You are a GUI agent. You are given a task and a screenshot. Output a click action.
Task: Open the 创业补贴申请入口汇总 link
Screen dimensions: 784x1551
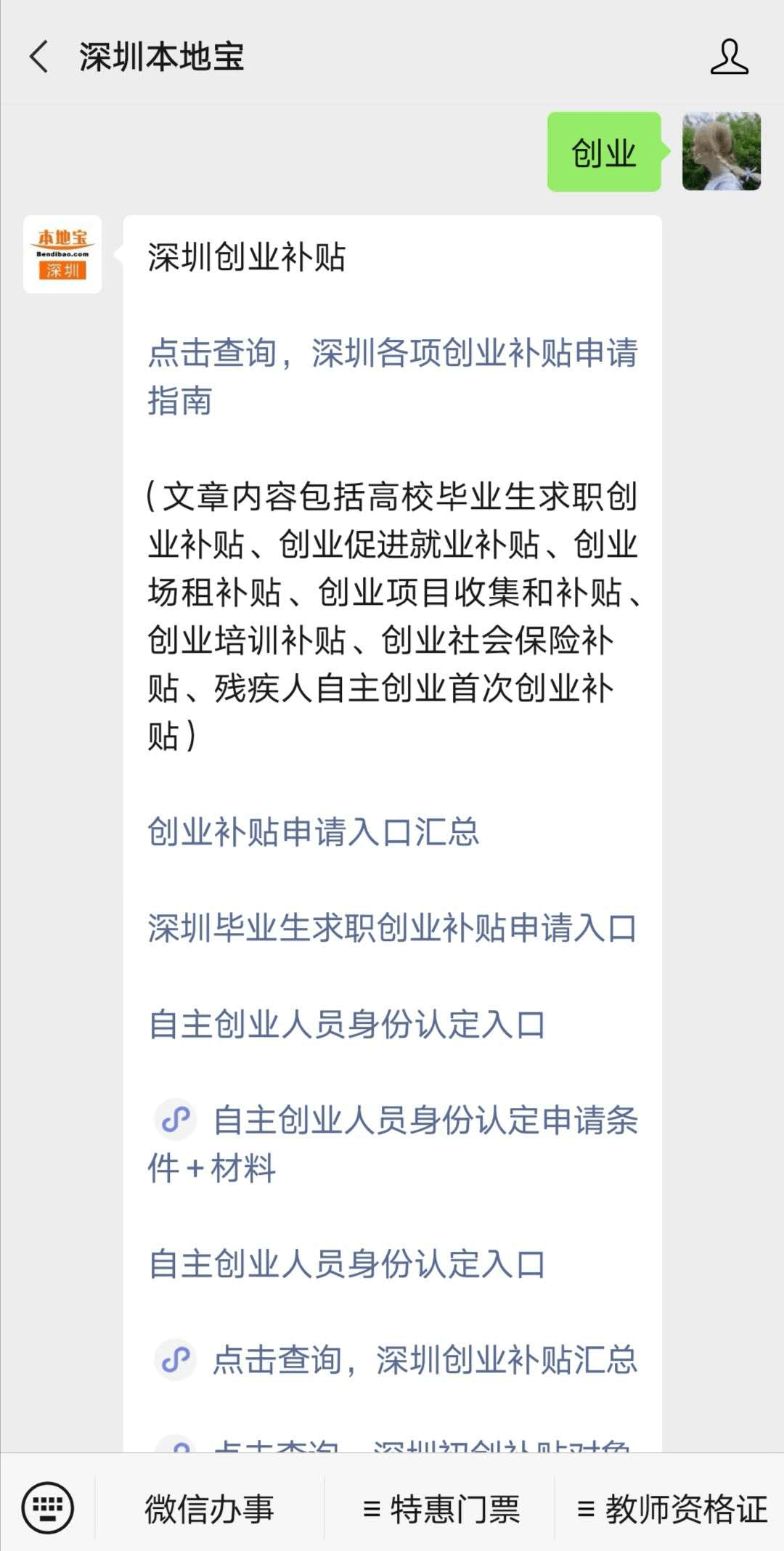point(313,832)
